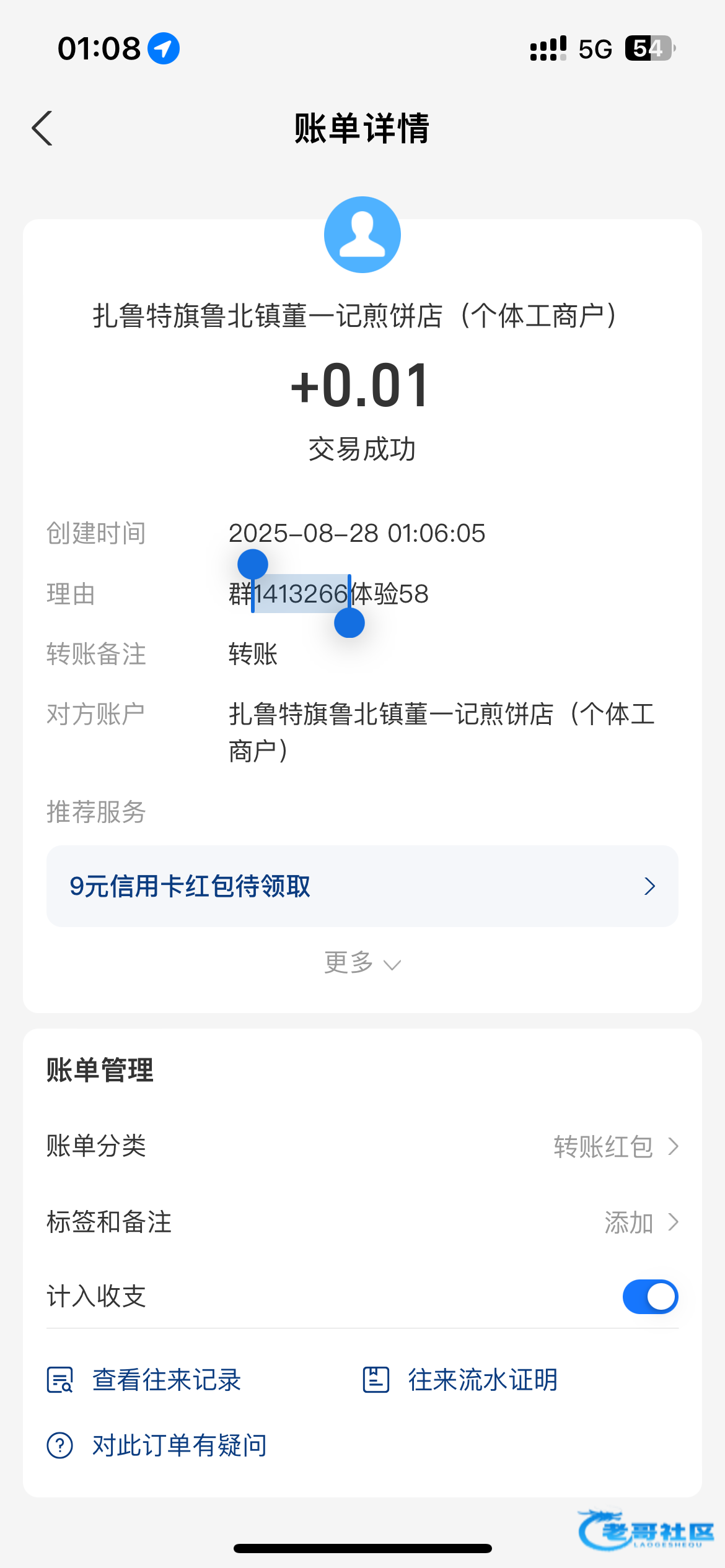
Task: Go back from 账单详情 page
Action: click(x=42, y=129)
